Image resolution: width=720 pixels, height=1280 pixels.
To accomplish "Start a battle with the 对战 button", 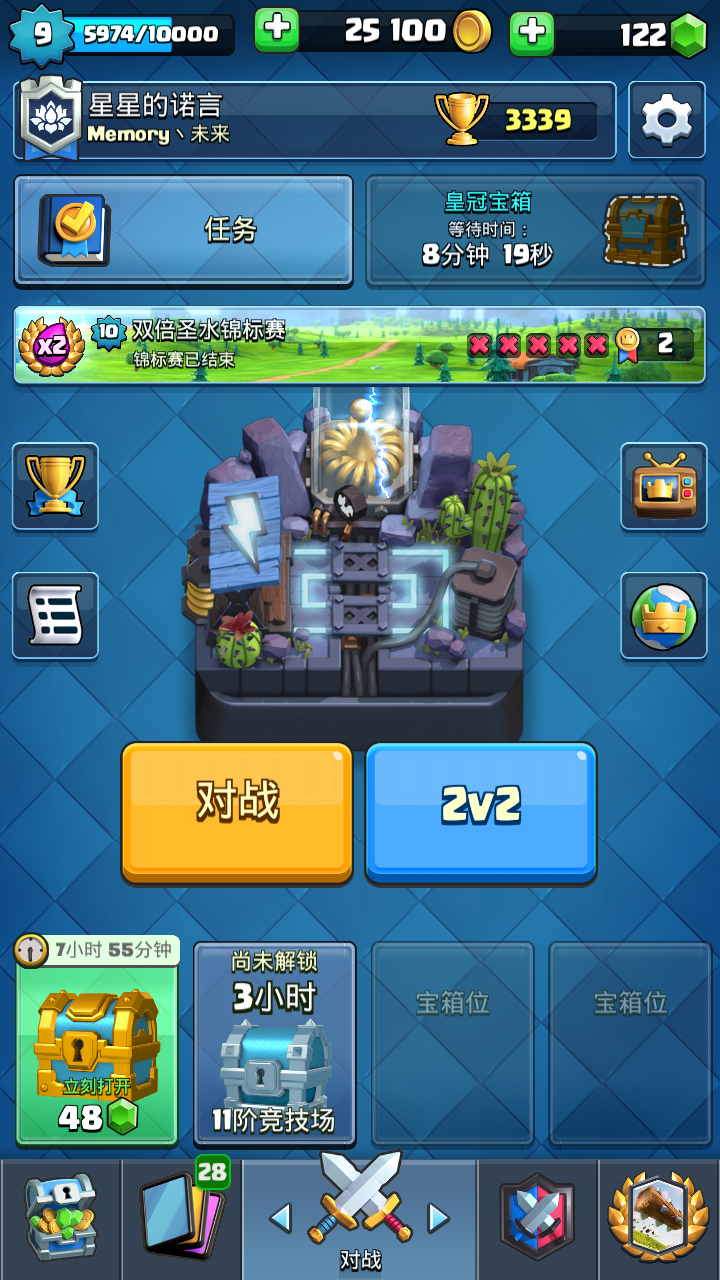I will [x=237, y=812].
